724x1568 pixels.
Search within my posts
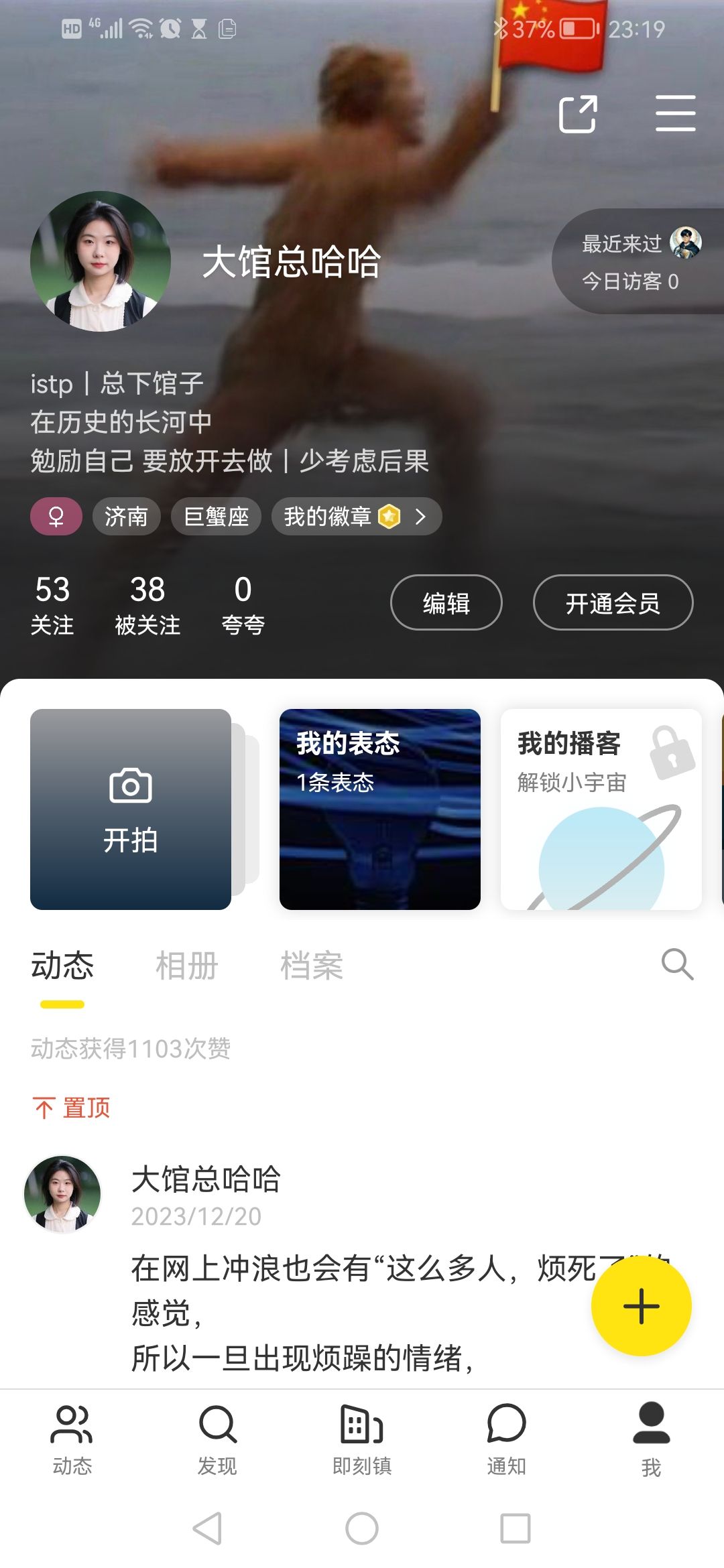[676, 965]
